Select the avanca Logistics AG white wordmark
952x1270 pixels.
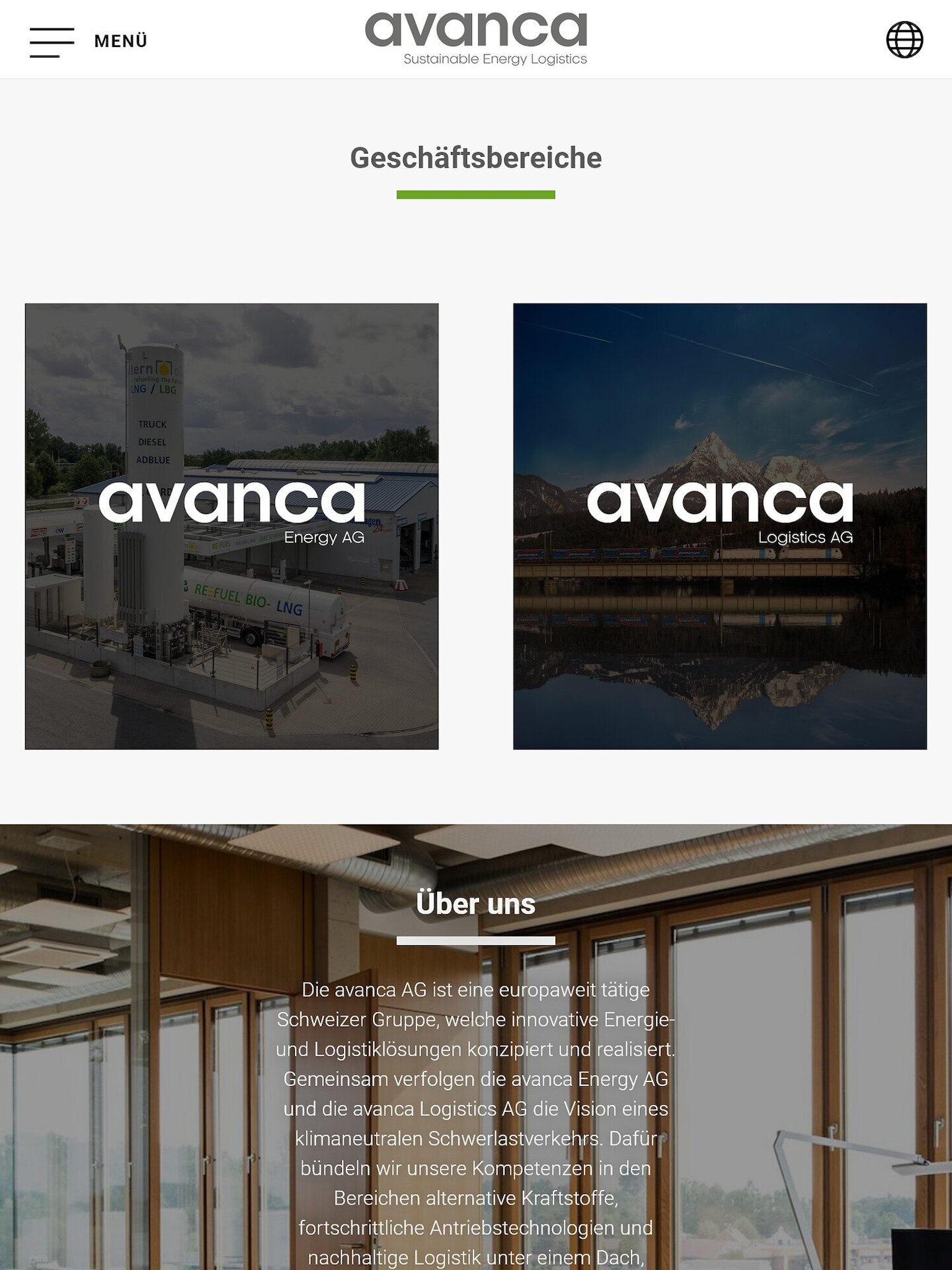(721, 513)
